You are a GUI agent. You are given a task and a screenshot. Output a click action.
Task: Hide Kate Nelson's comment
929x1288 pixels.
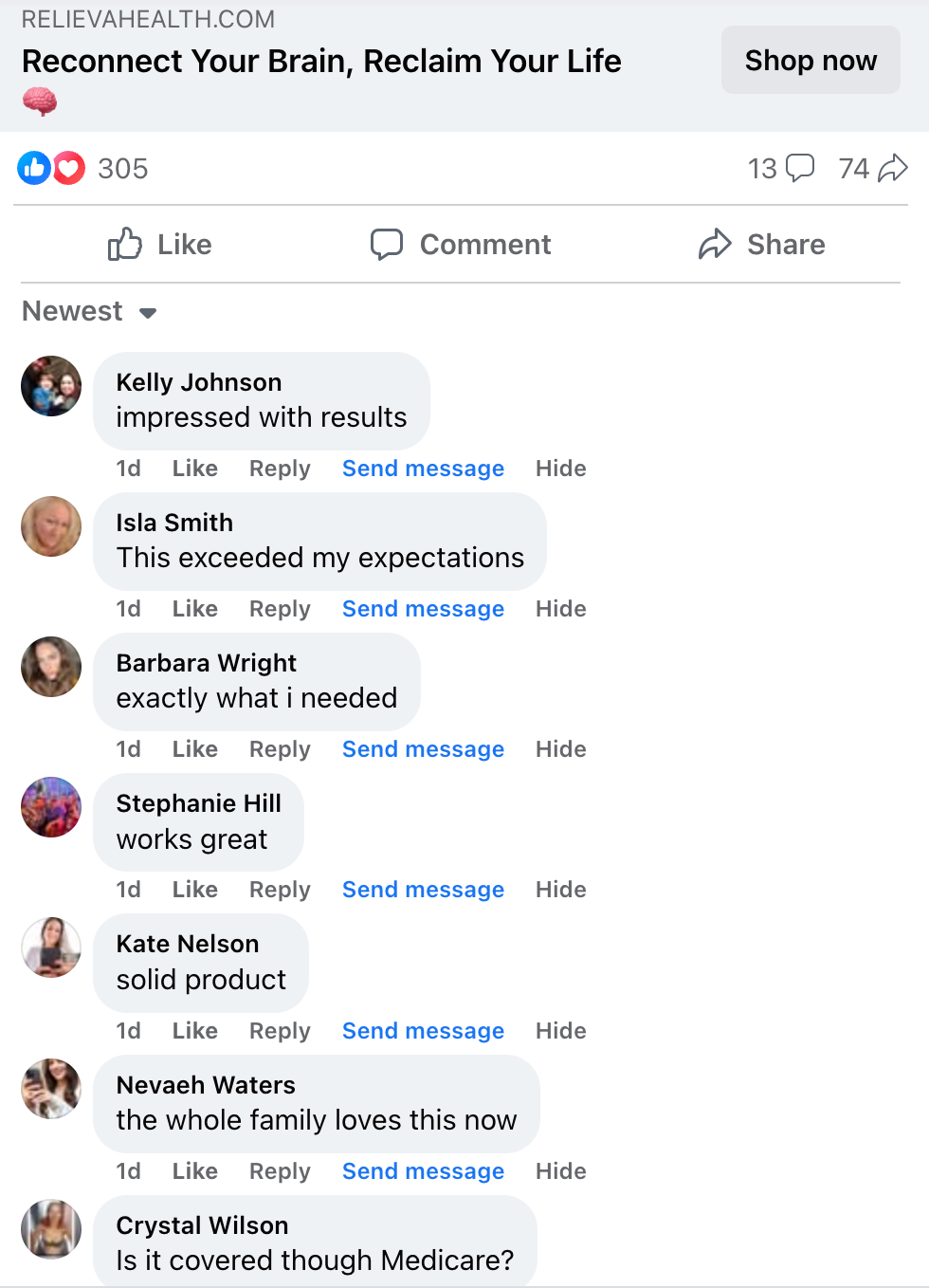[x=560, y=1031]
